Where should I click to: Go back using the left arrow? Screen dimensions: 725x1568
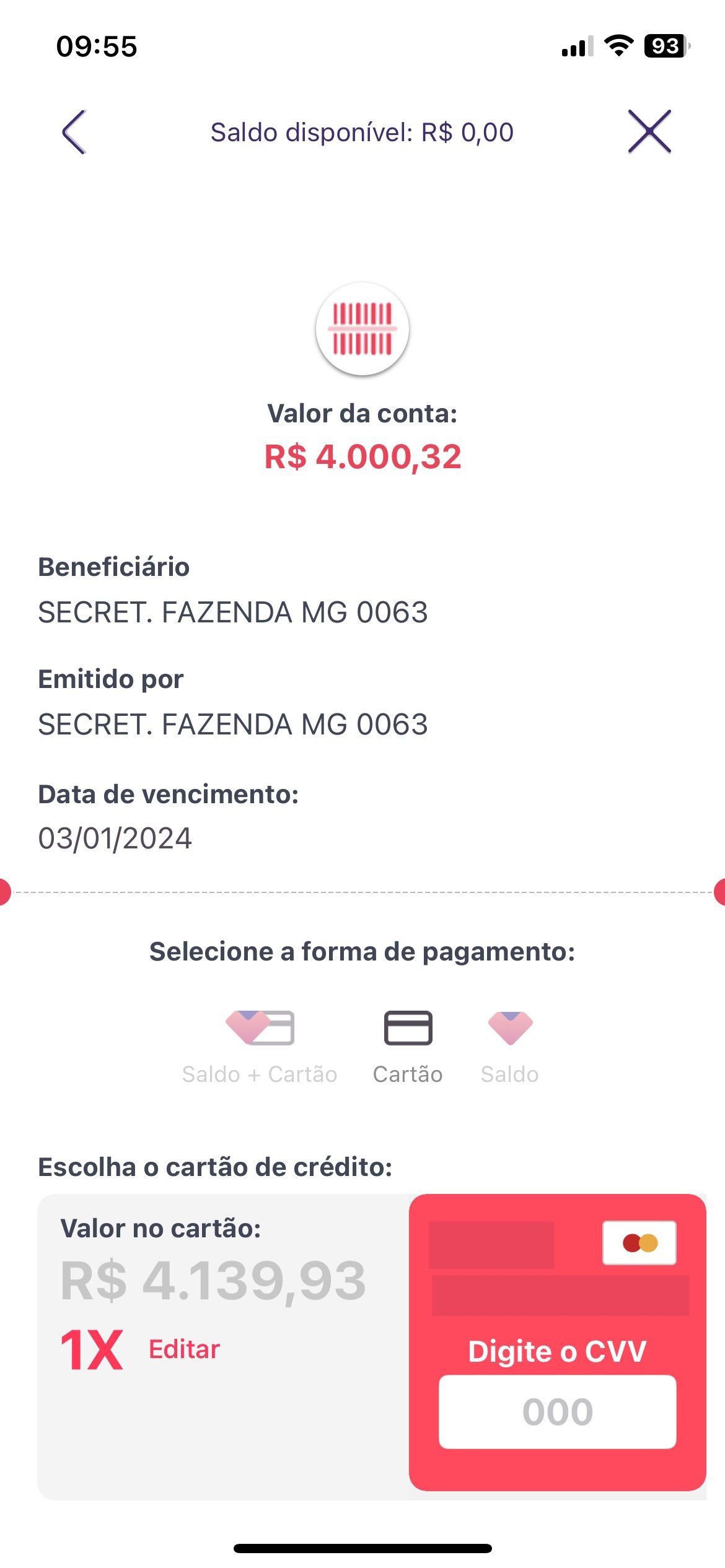(74, 132)
